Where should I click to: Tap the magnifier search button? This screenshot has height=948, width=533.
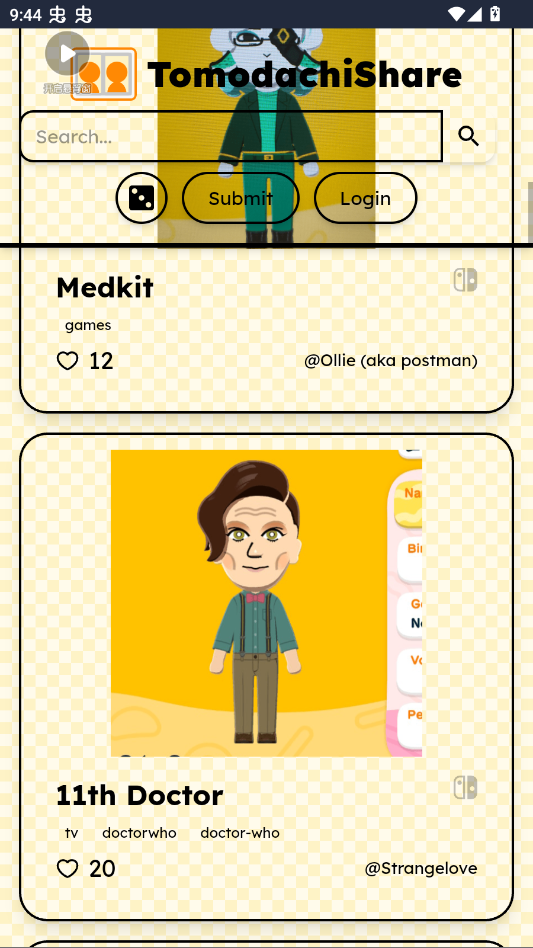pyautogui.click(x=468, y=137)
